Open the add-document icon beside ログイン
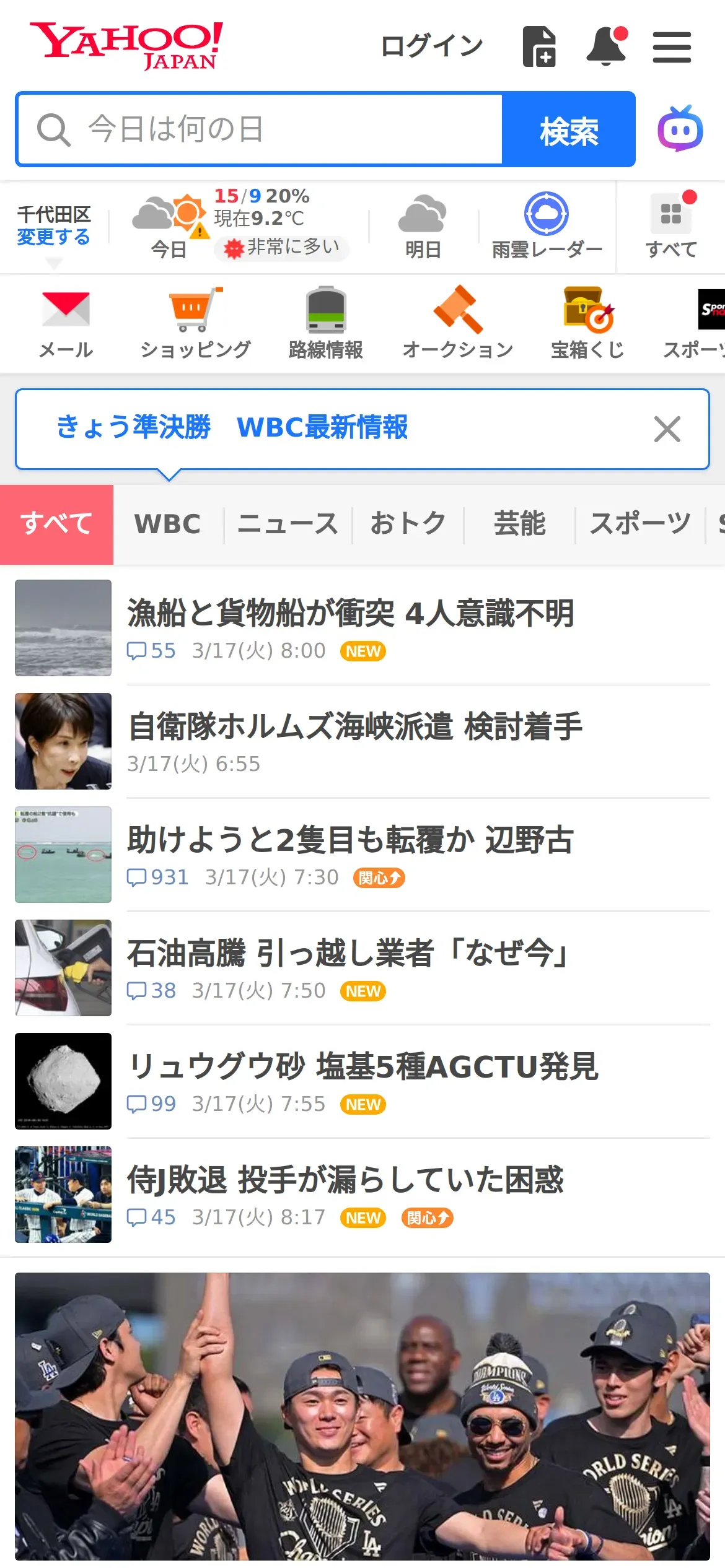 (539, 46)
